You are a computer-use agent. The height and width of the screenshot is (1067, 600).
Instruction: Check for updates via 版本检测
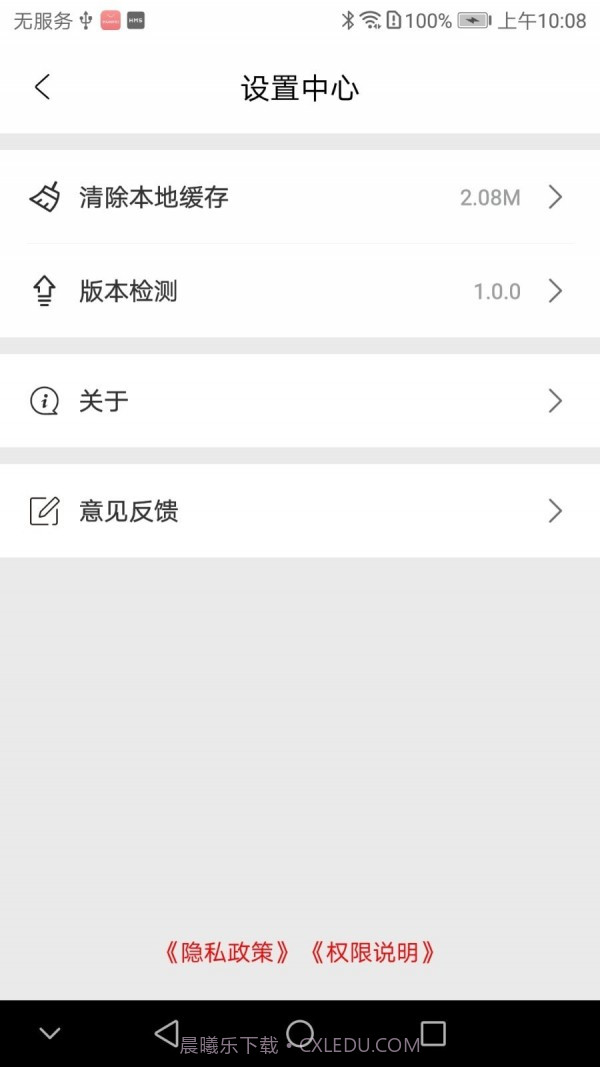[x=298, y=291]
